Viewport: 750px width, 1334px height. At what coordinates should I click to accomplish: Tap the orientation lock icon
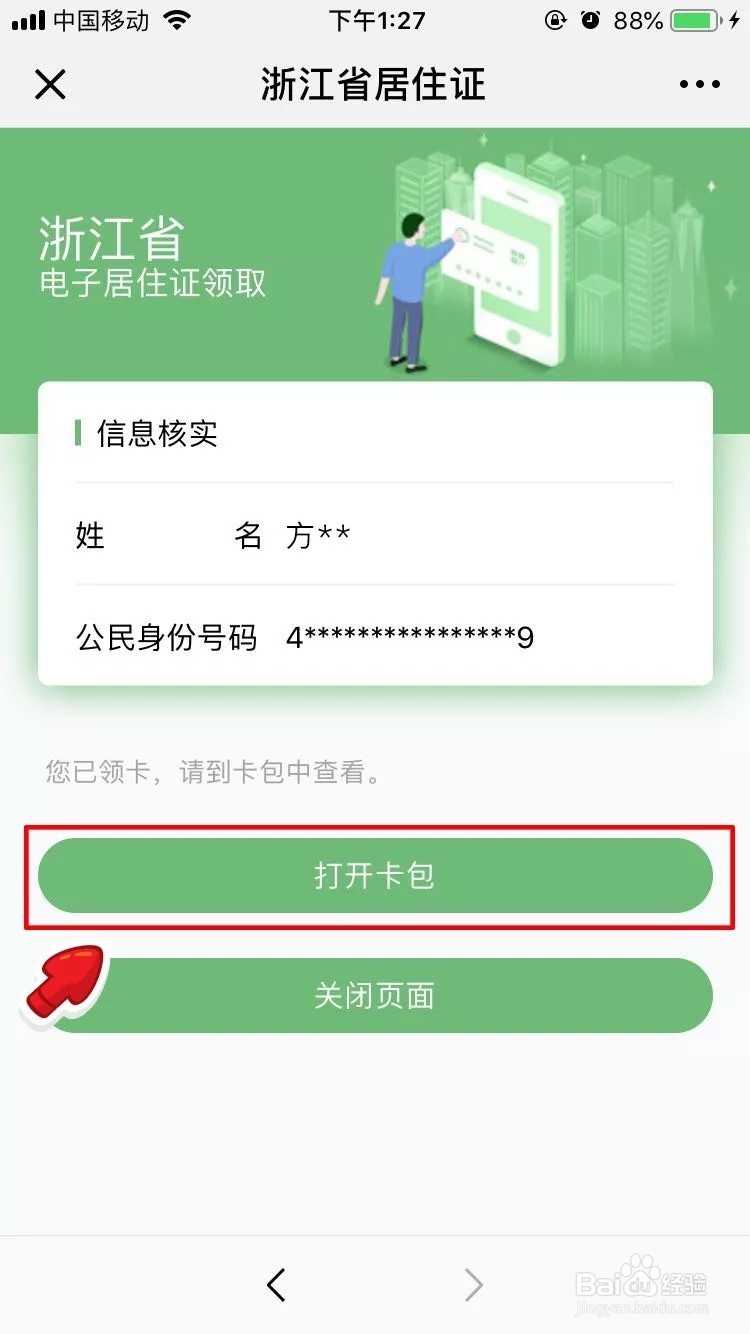pos(556,19)
